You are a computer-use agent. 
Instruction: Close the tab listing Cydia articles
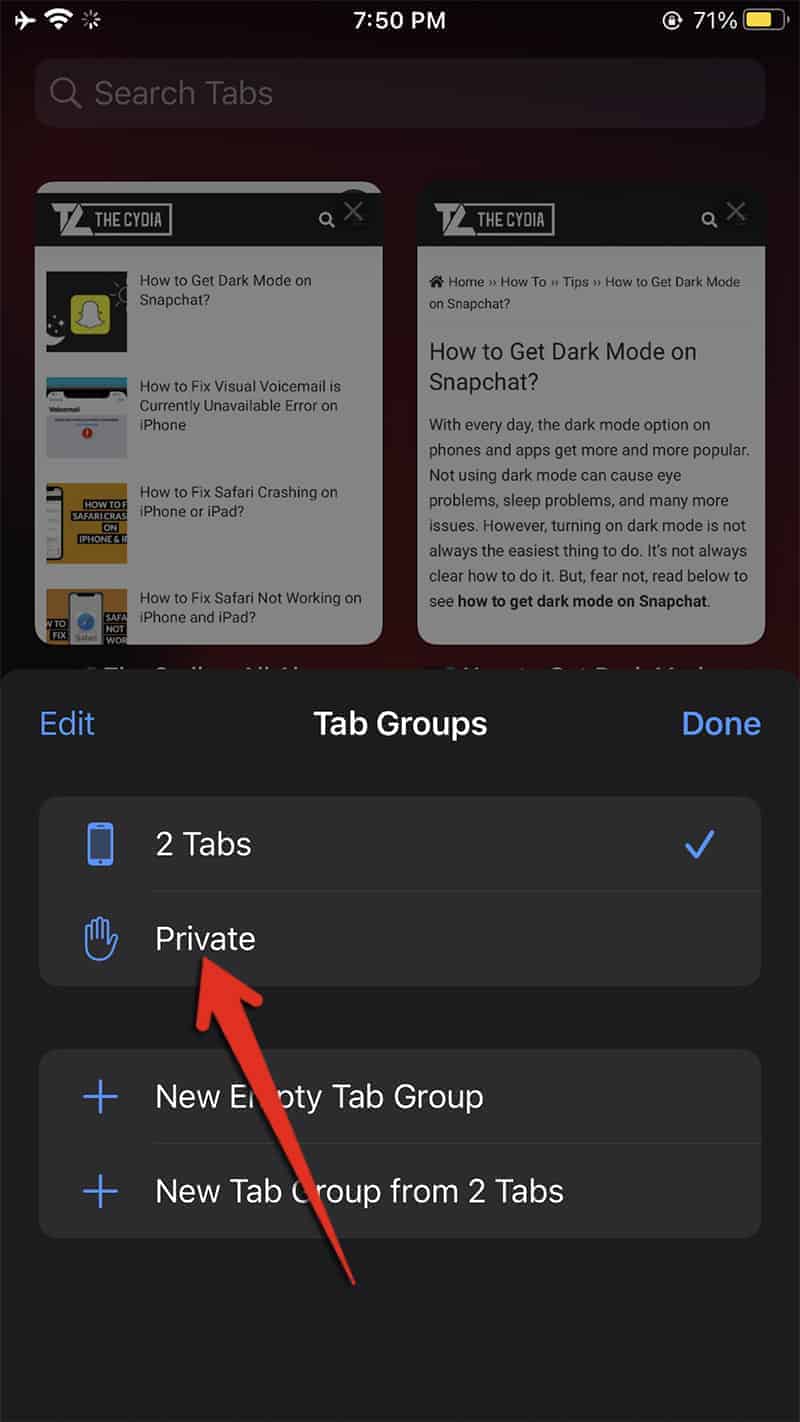[353, 211]
